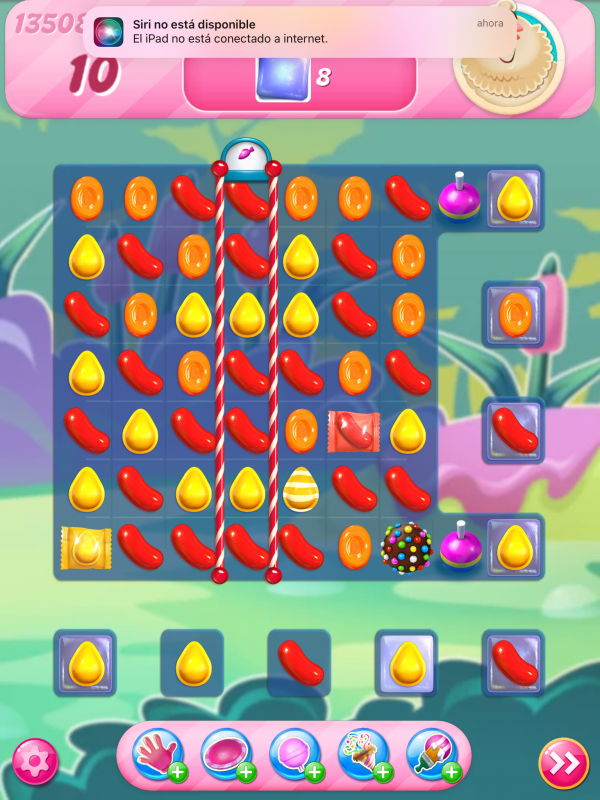Select the striped paintbrush booster
The image size is (600, 800).
tap(431, 753)
